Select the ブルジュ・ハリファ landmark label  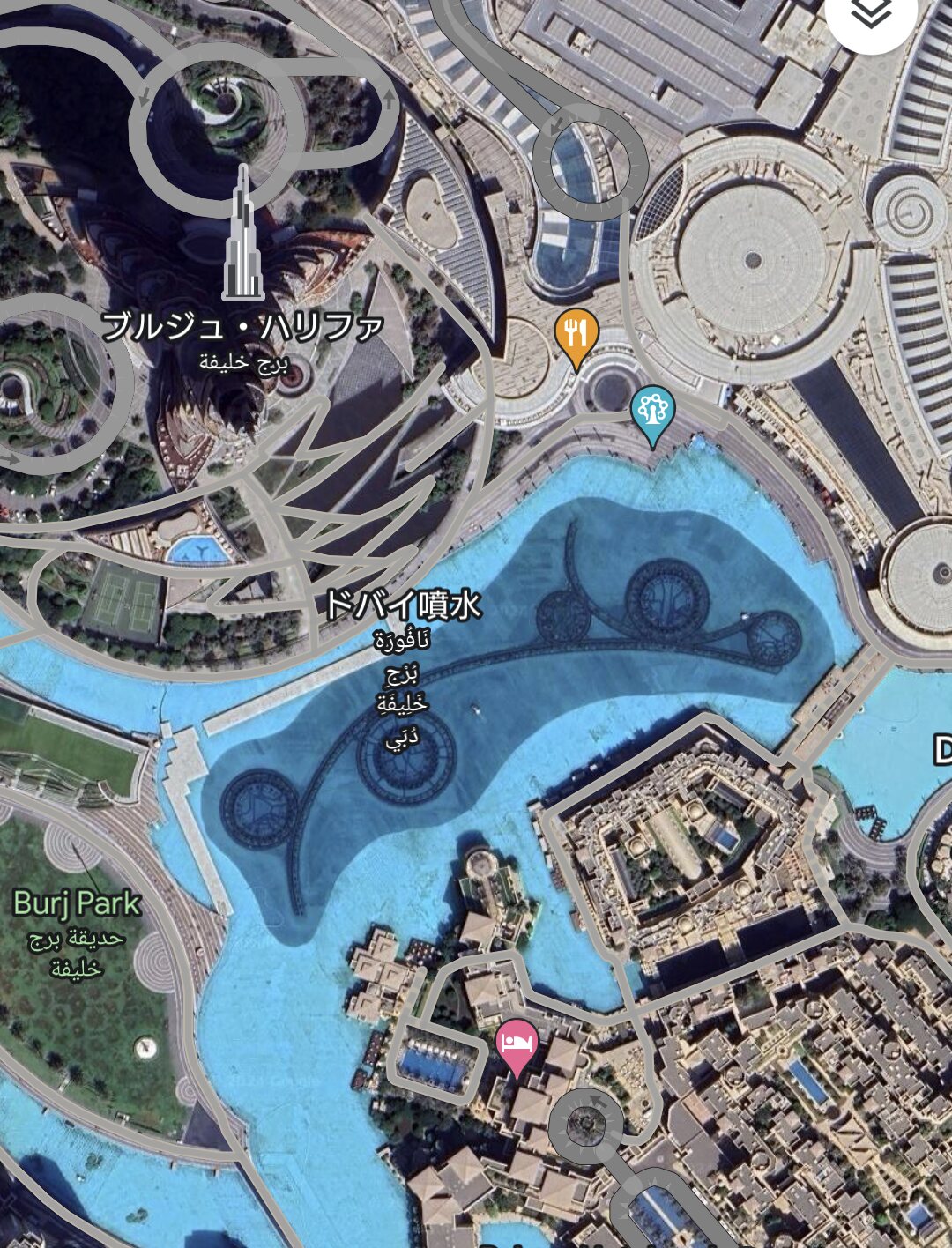[242, 327]
